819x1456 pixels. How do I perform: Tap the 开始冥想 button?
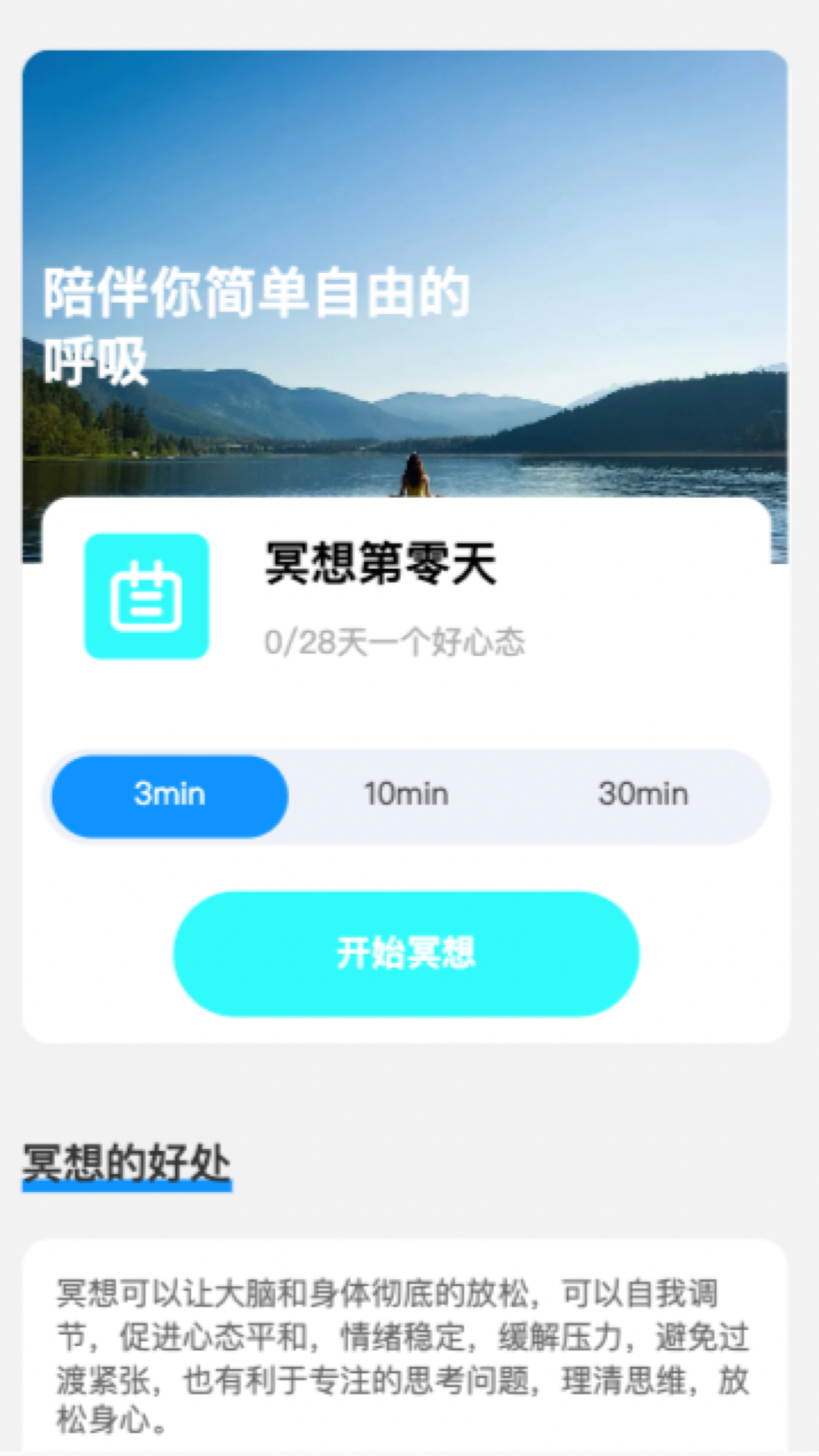(406, 953)
